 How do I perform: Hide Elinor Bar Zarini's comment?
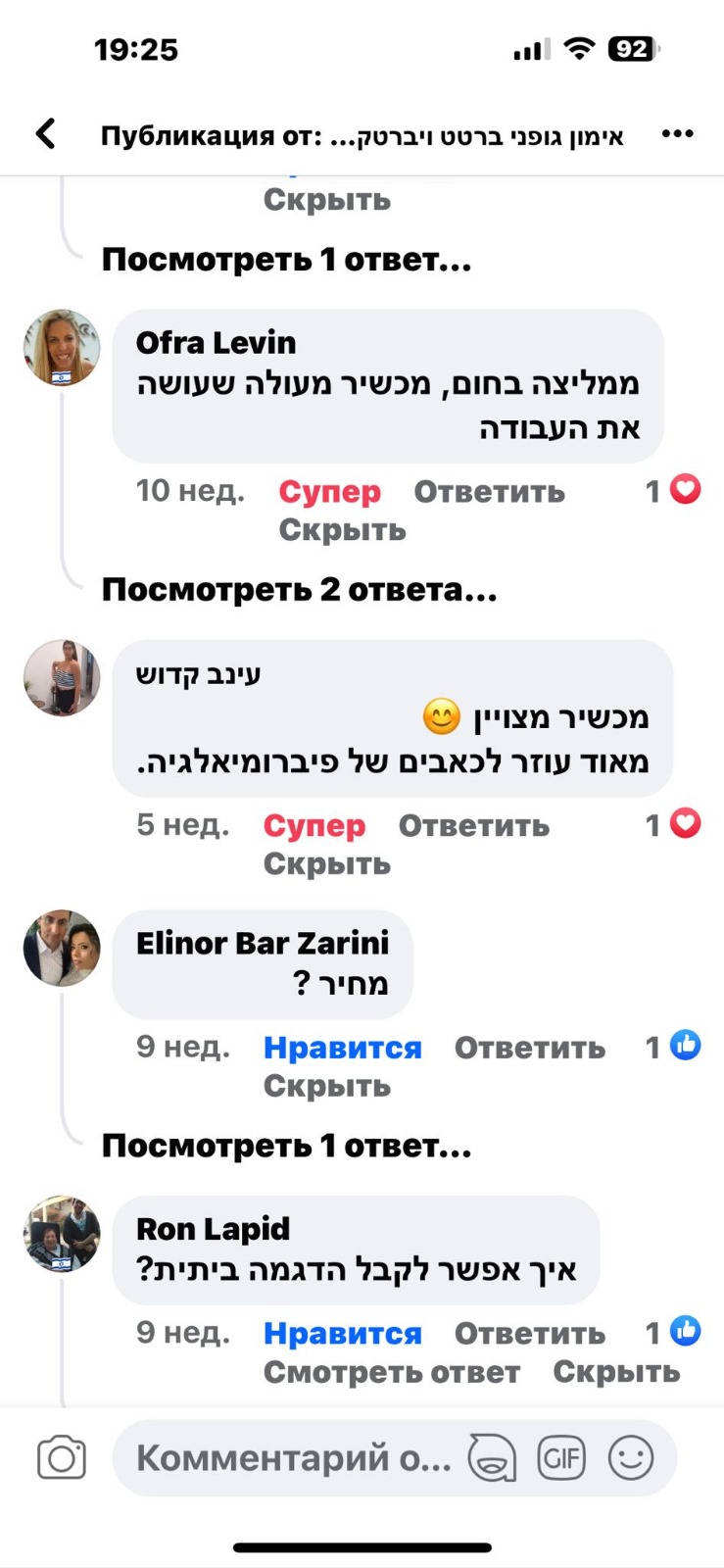tap(326, 1086)
